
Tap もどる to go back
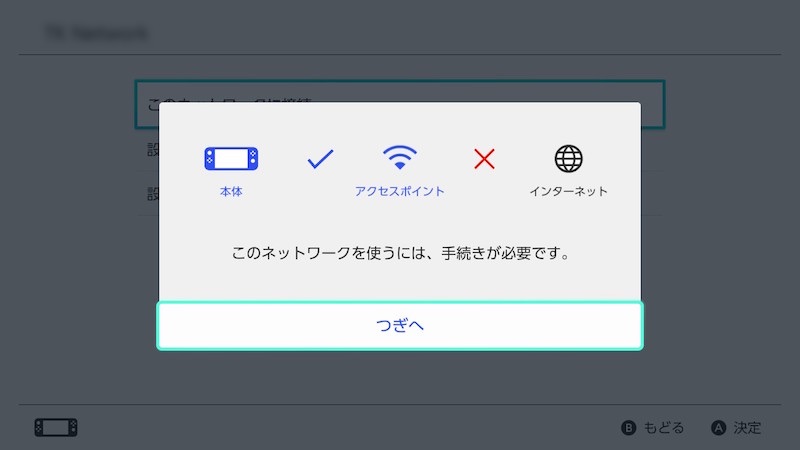[653, 427]
